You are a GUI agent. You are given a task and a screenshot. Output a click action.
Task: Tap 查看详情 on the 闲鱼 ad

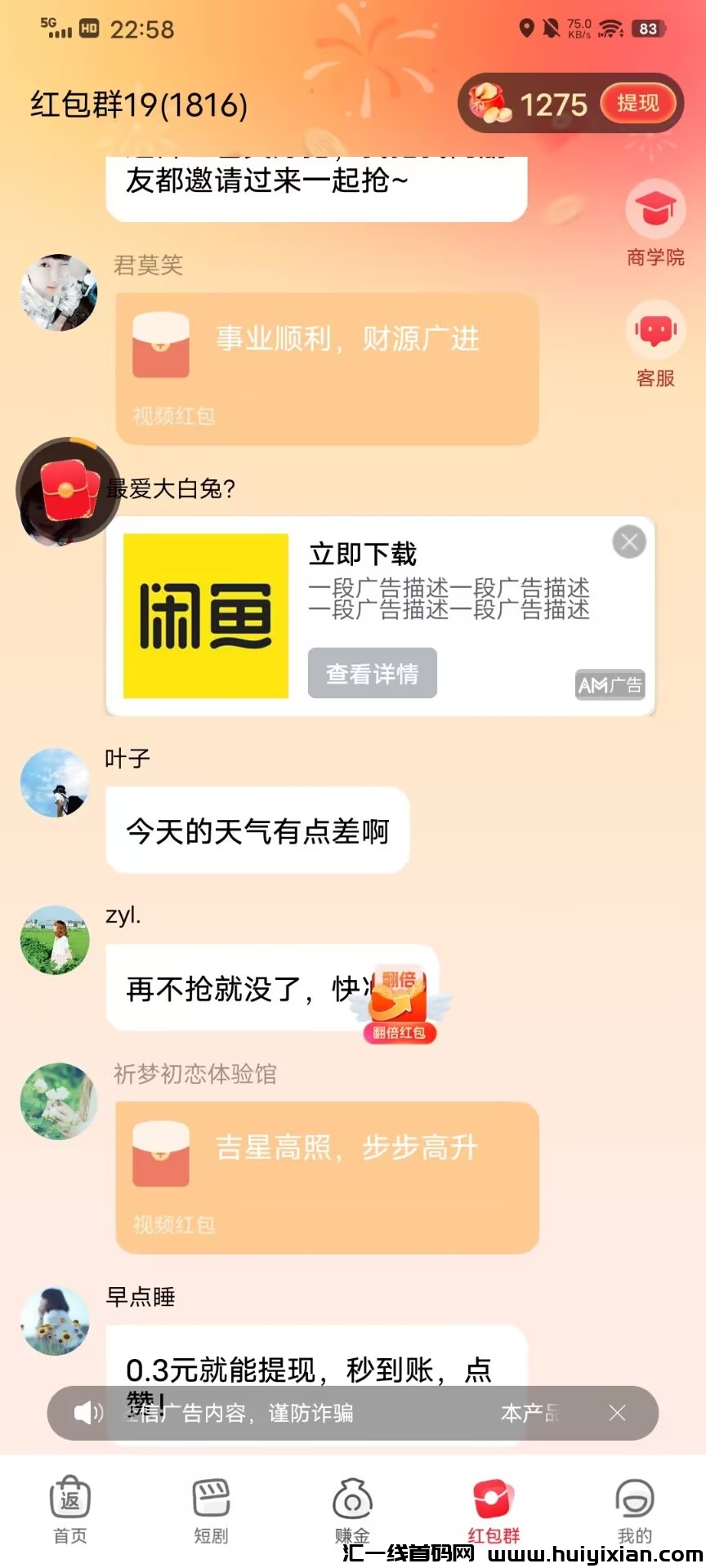(372, 673)
